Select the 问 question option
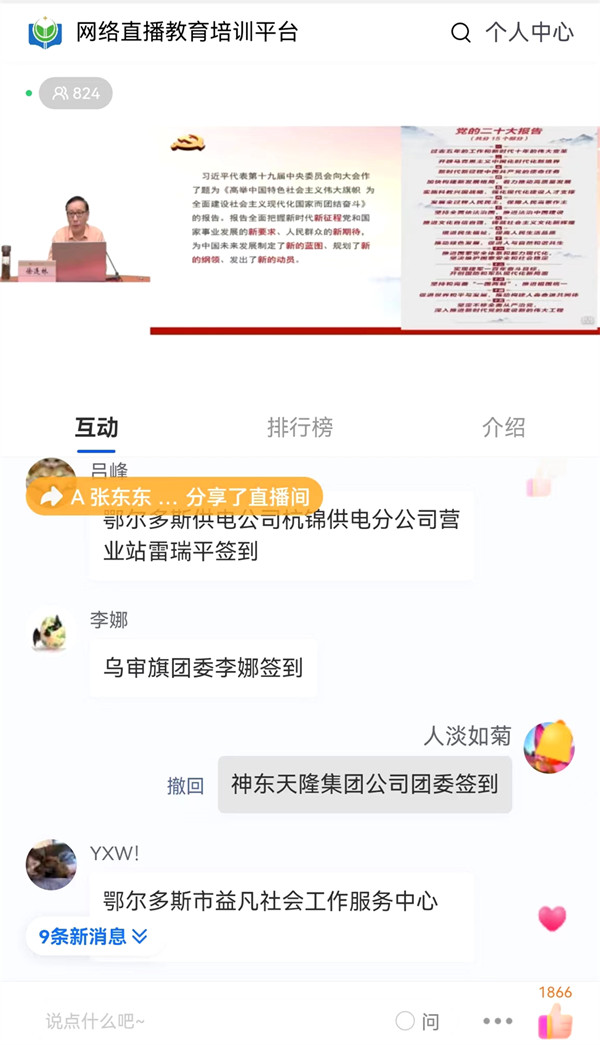 pyautogui.click(x=418, y=1021)
